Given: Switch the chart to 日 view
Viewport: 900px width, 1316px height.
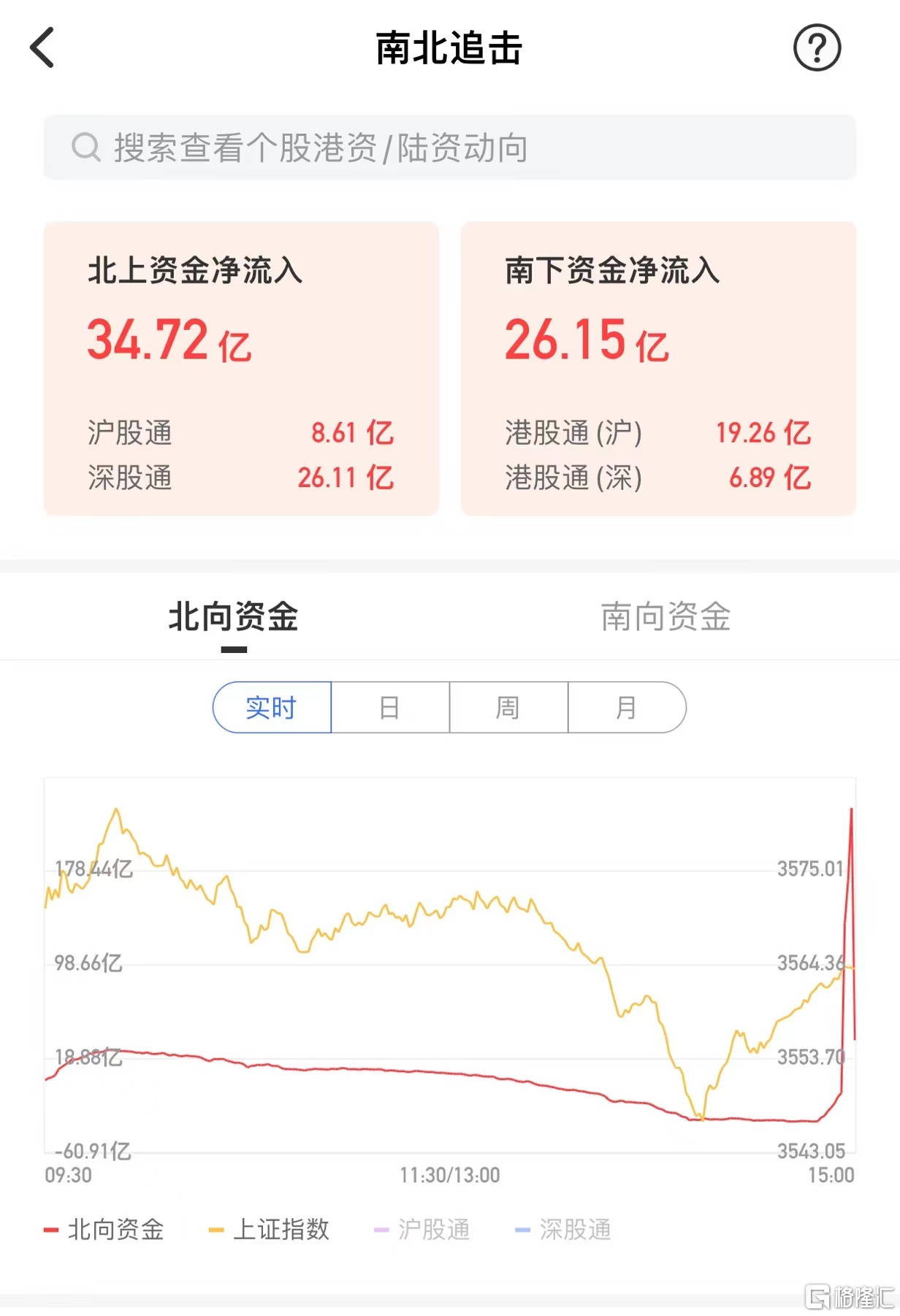Looking at the screenshot, I should 390,708.
